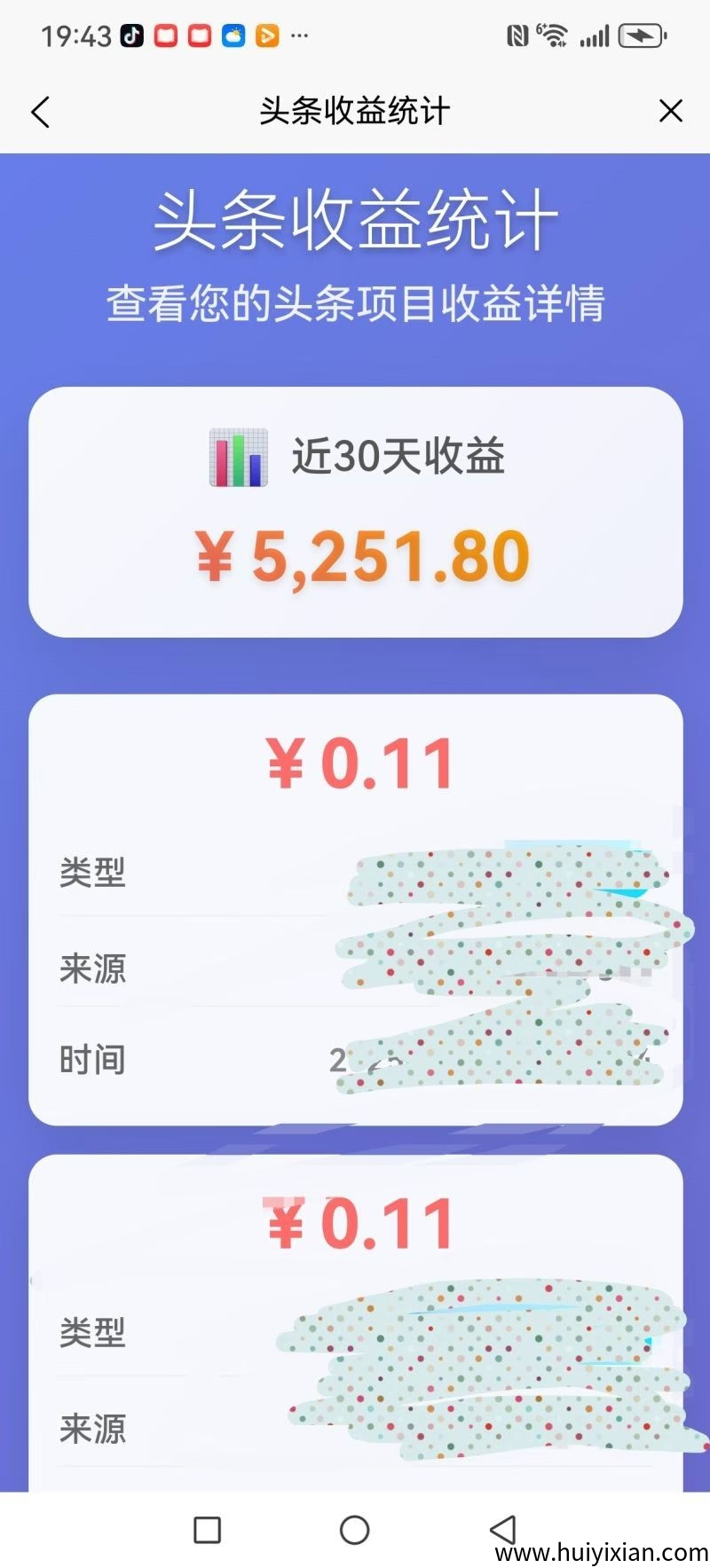Close the 头条收益统计 page
The height and width of the screenshot is (1568, 710).
coord(671,111)
